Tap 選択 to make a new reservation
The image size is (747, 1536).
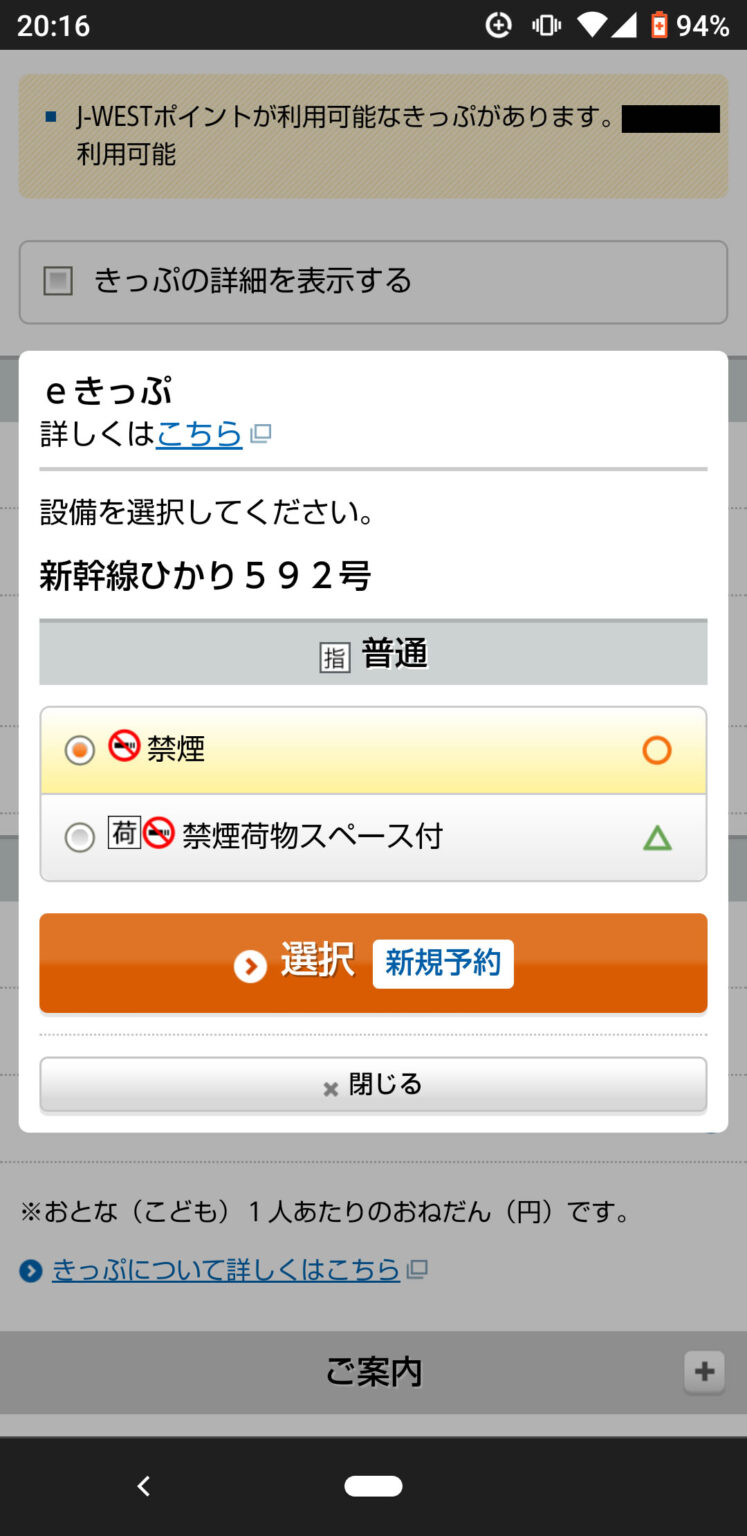click(x=373, y=962)
